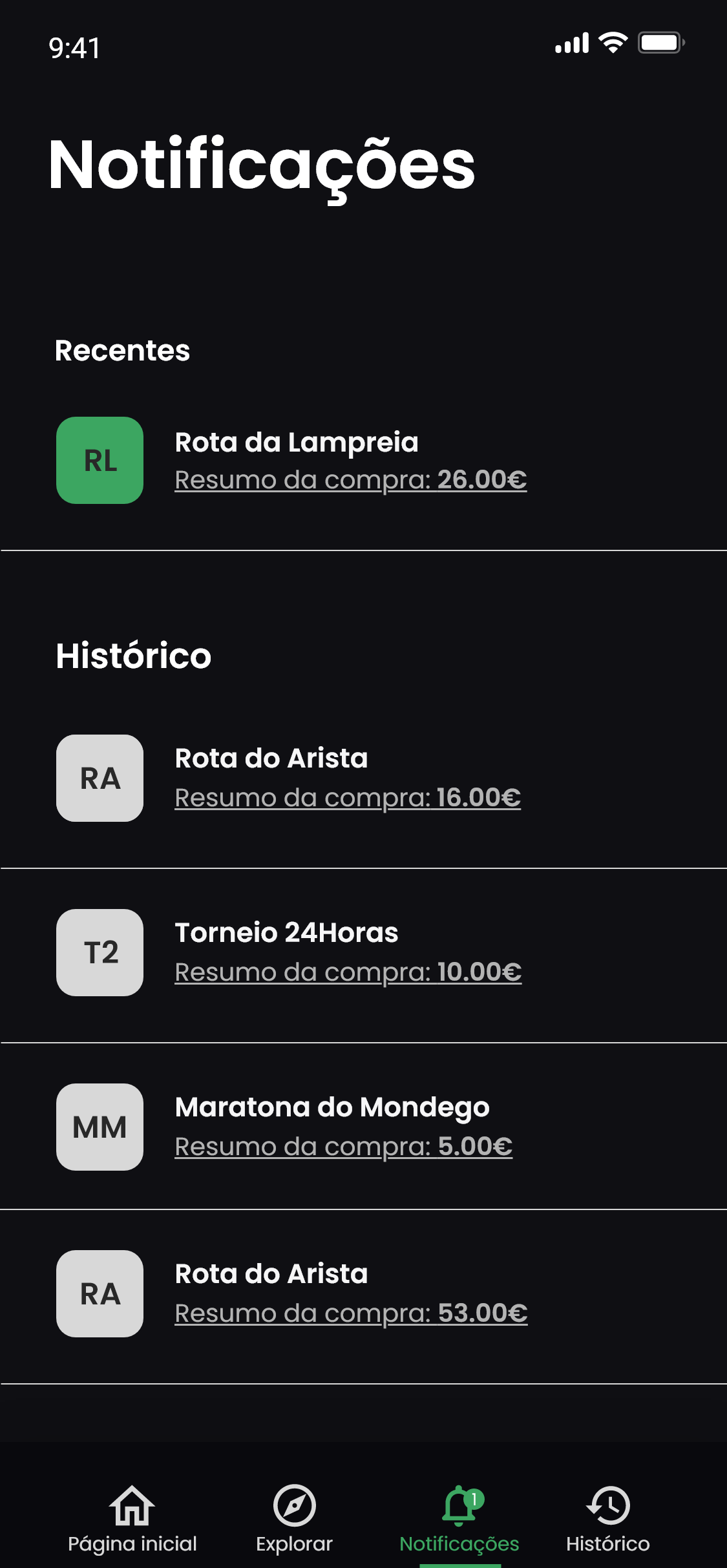Screen dimensions: 727x1568
Task: Click the notification badge showing 1
Action: click(474, 1498)
